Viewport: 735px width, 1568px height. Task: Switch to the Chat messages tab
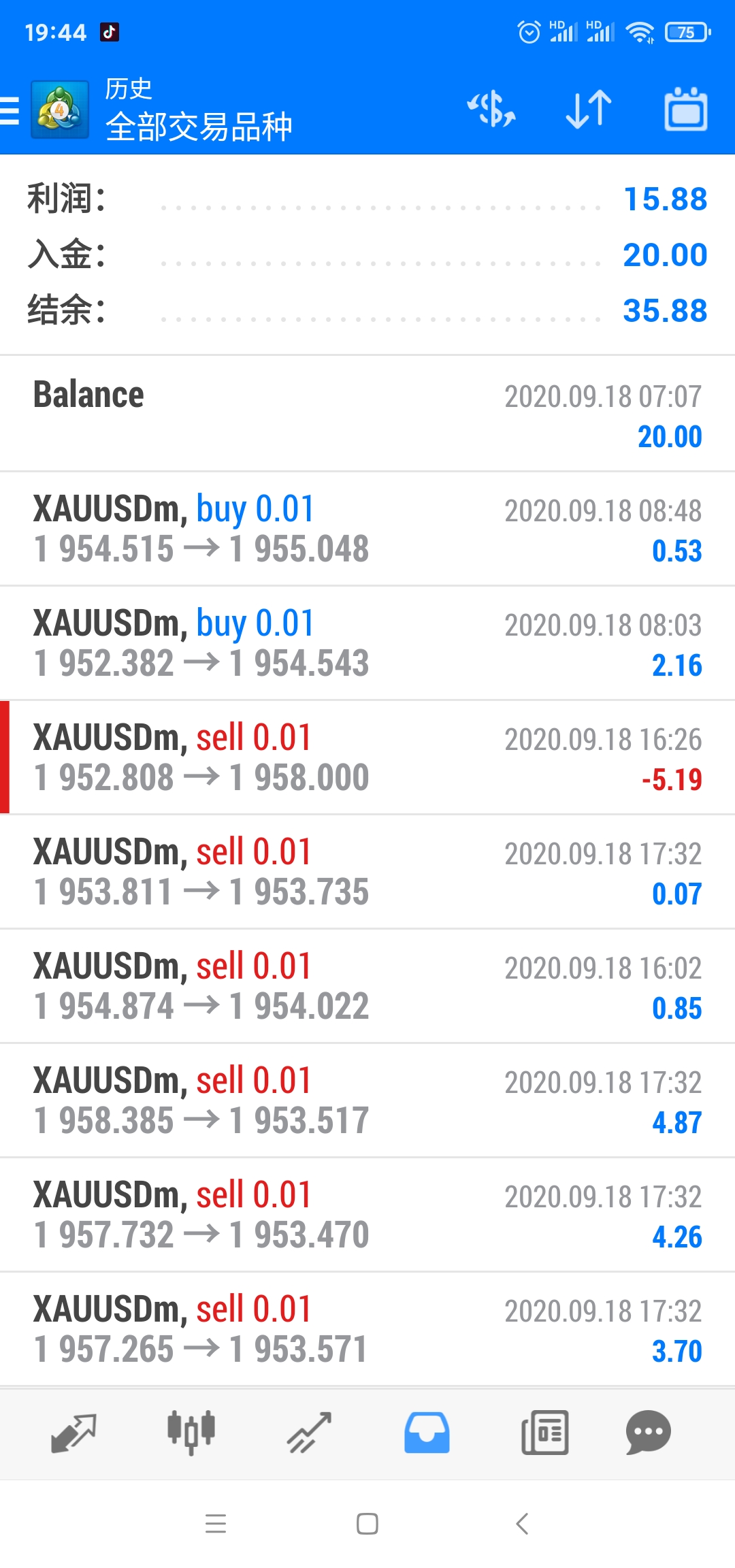pos(648,1433)
